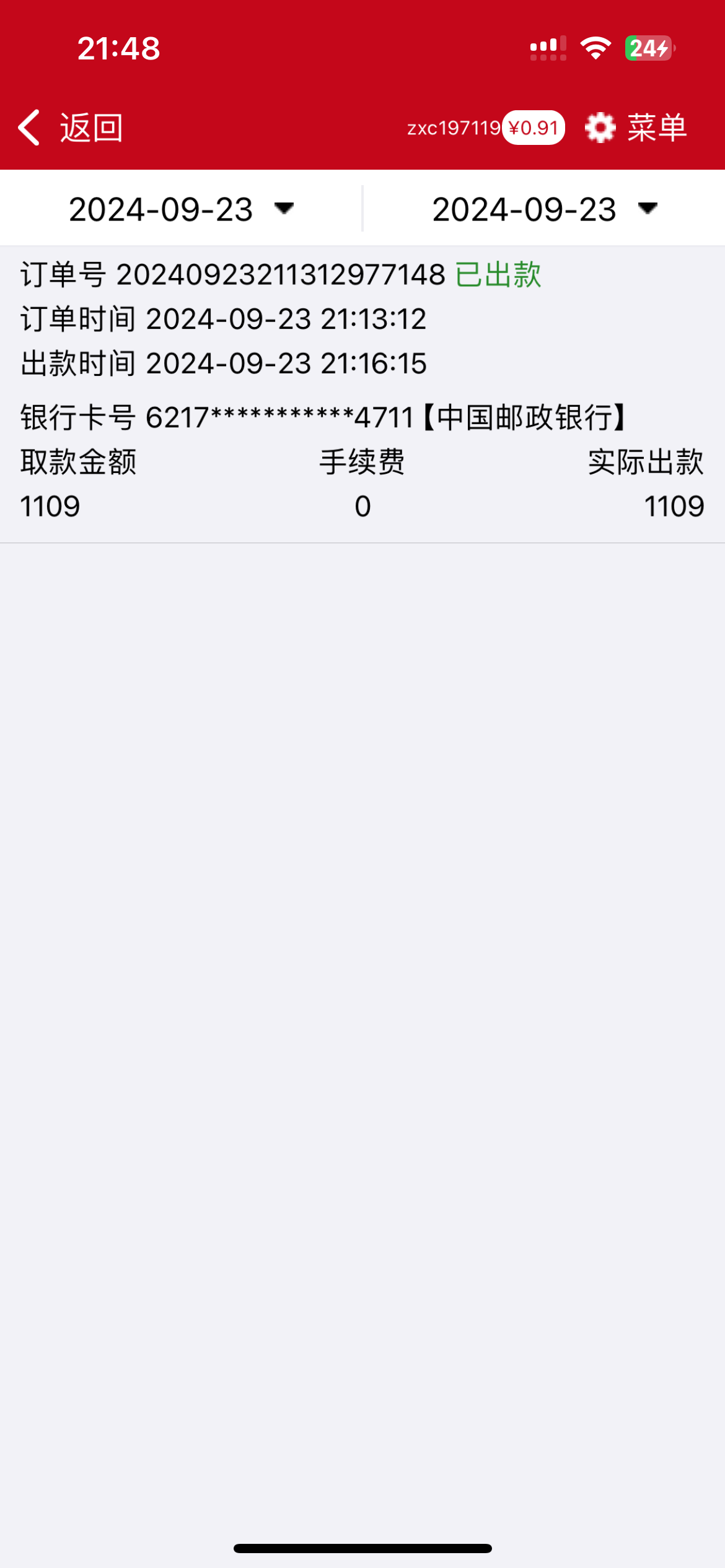Open the end date dropdown picker
The width and height of the screenshot is (725, 1568).
[x=545, y=209]
